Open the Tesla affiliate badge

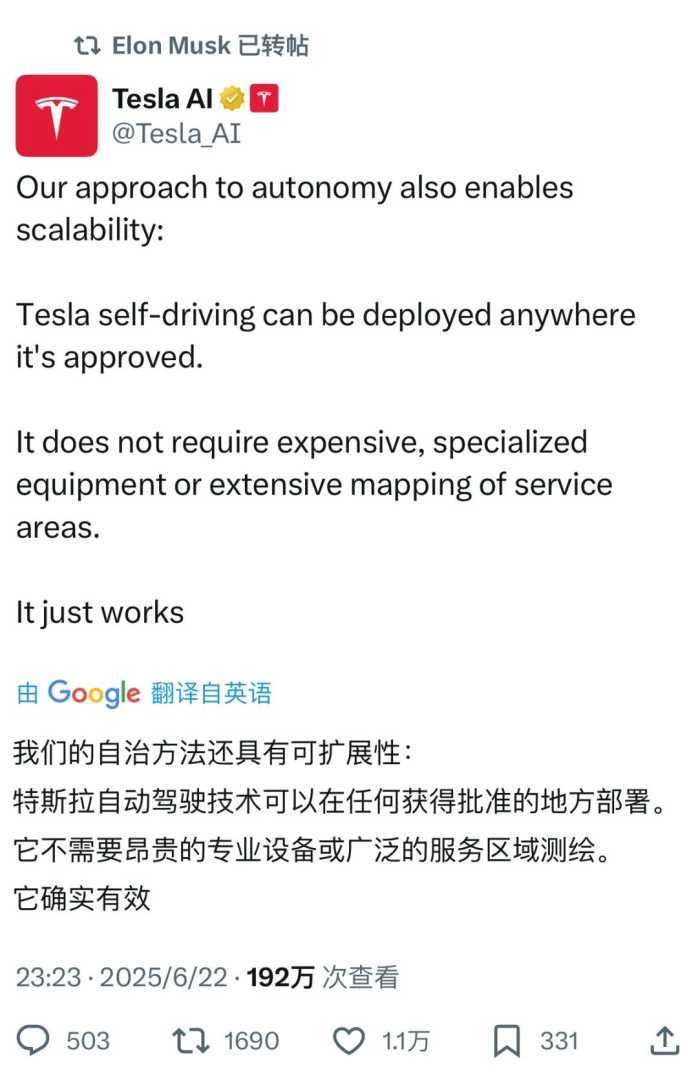coord(264,98)
